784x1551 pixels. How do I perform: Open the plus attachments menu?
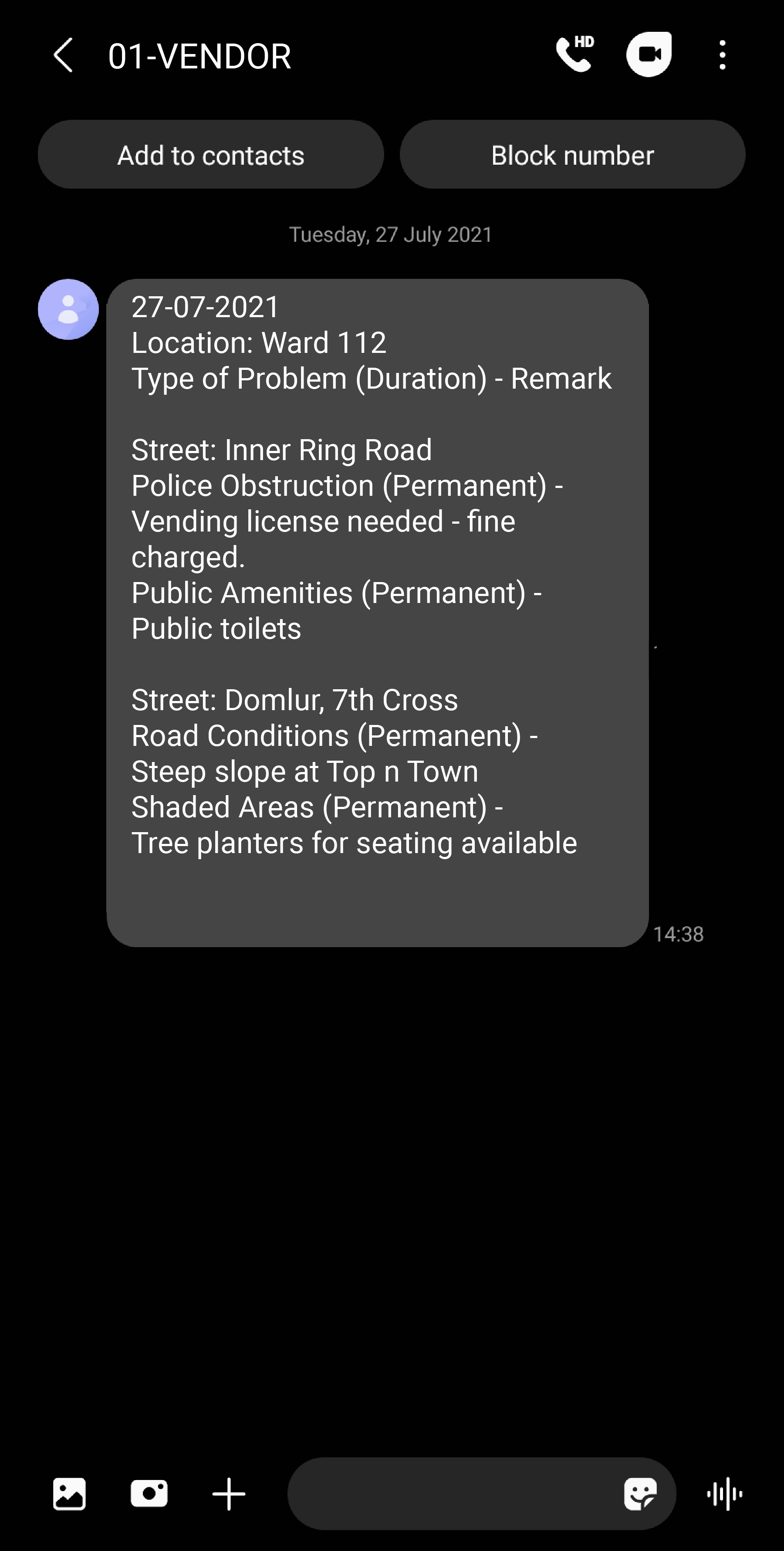click(229, 1494)
